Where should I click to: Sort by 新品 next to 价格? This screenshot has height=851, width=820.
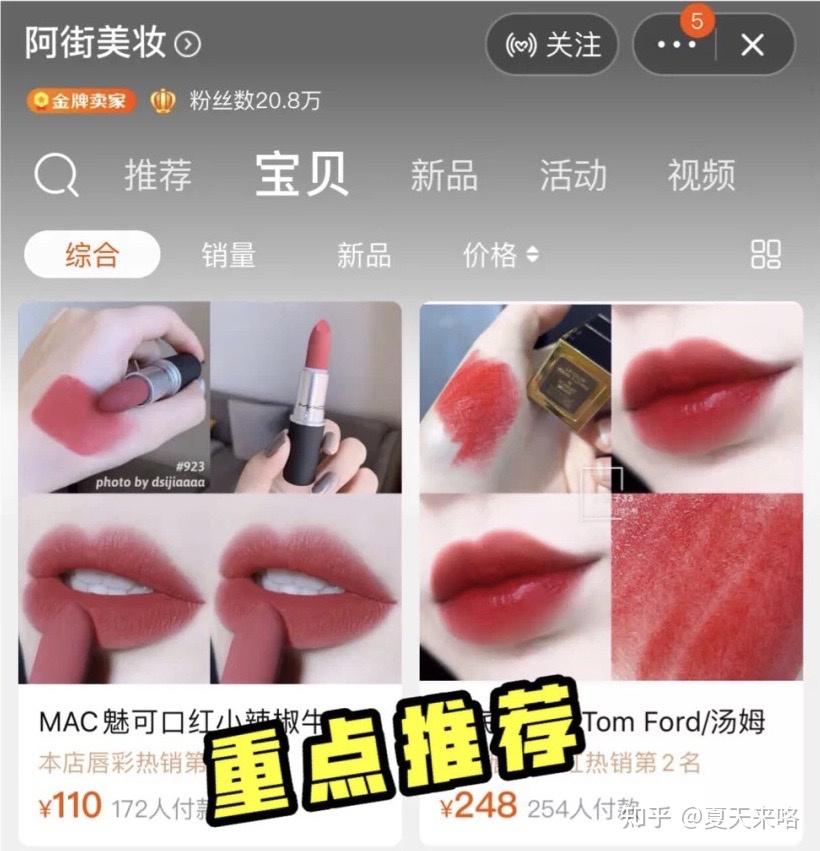[x=364, y=255]
